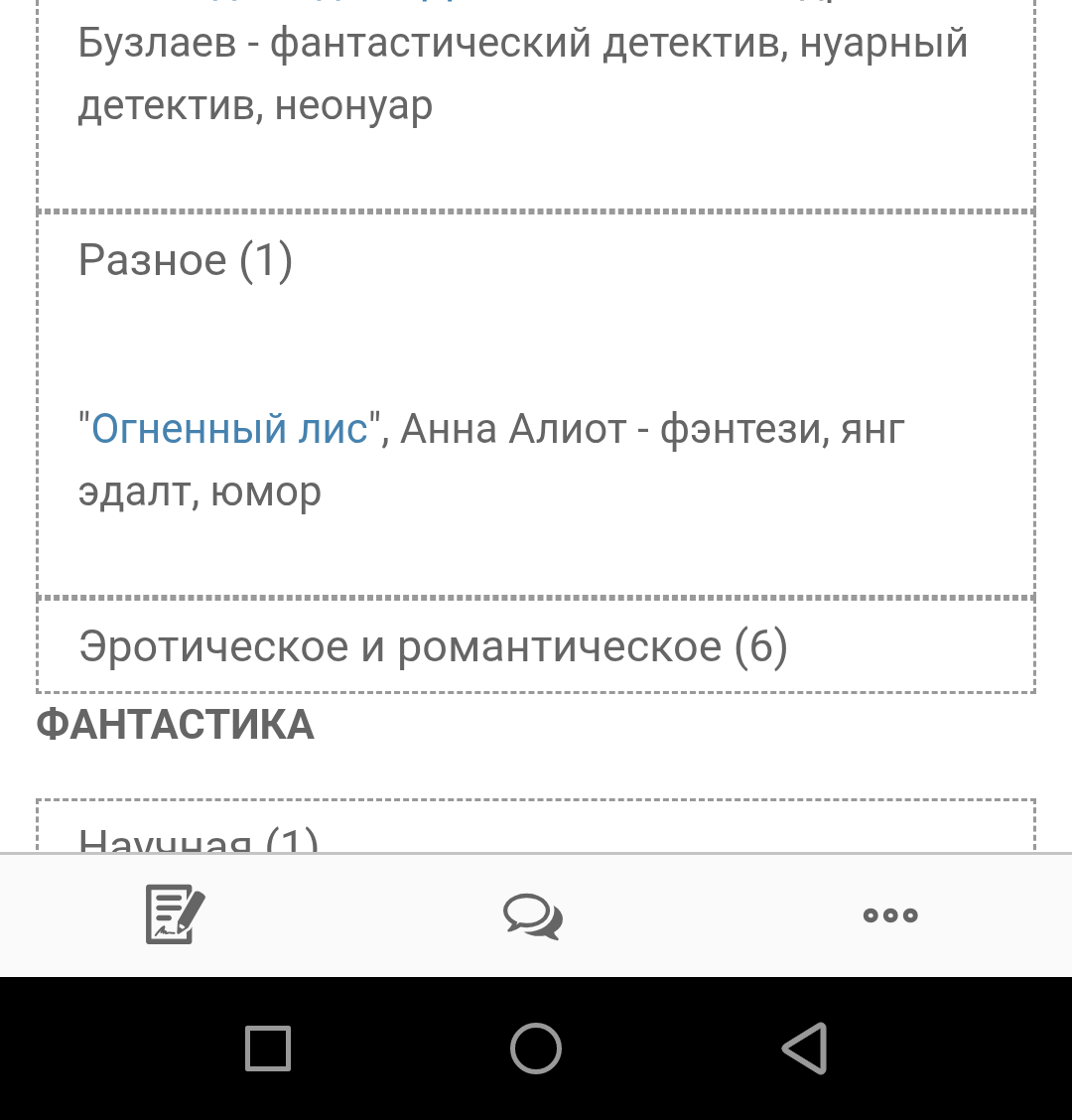Go back using the system back button

[x=804, y=1048]
